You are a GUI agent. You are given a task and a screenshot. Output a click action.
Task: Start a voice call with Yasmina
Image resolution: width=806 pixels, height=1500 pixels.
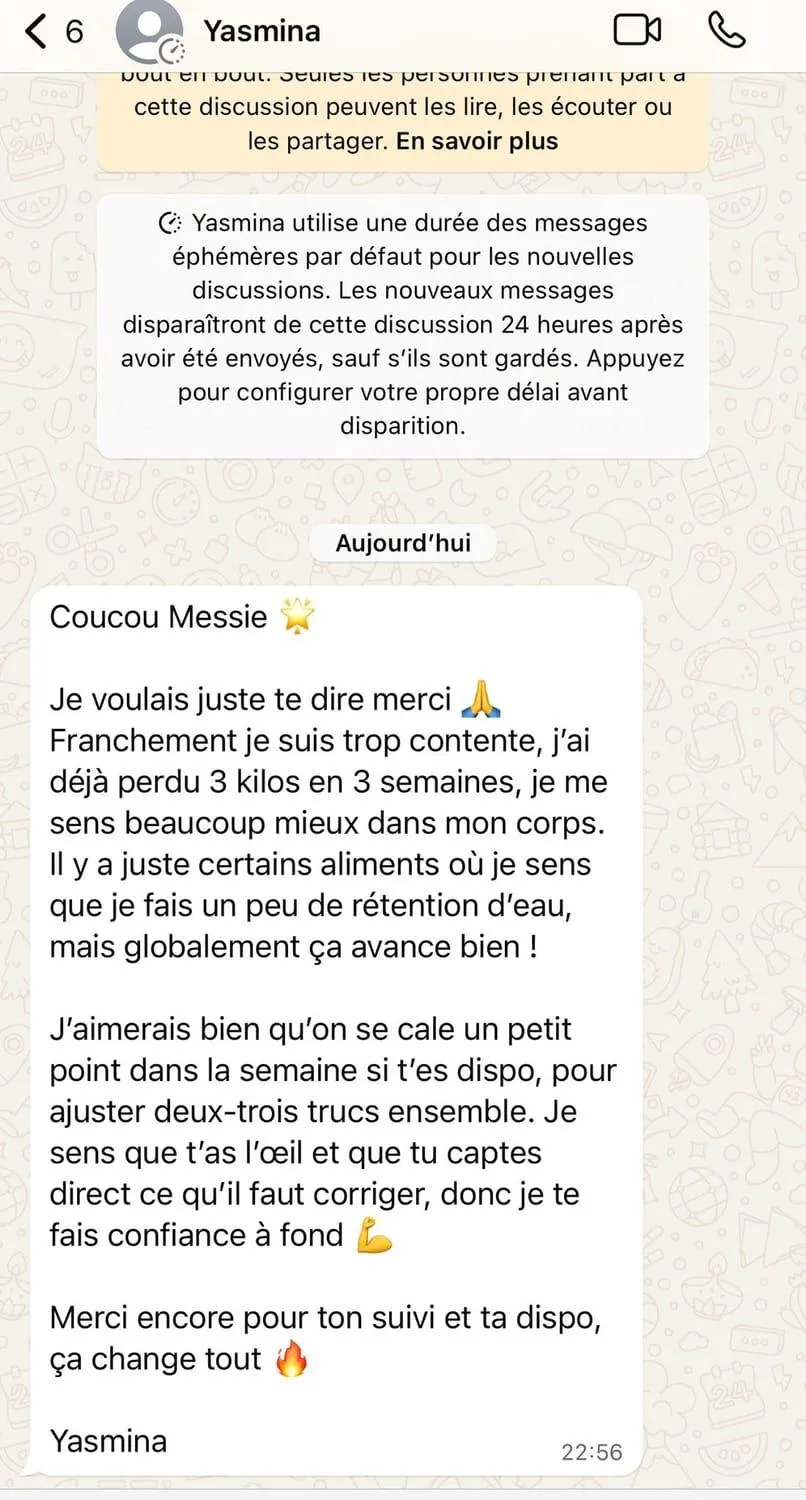tap(726, 31)
